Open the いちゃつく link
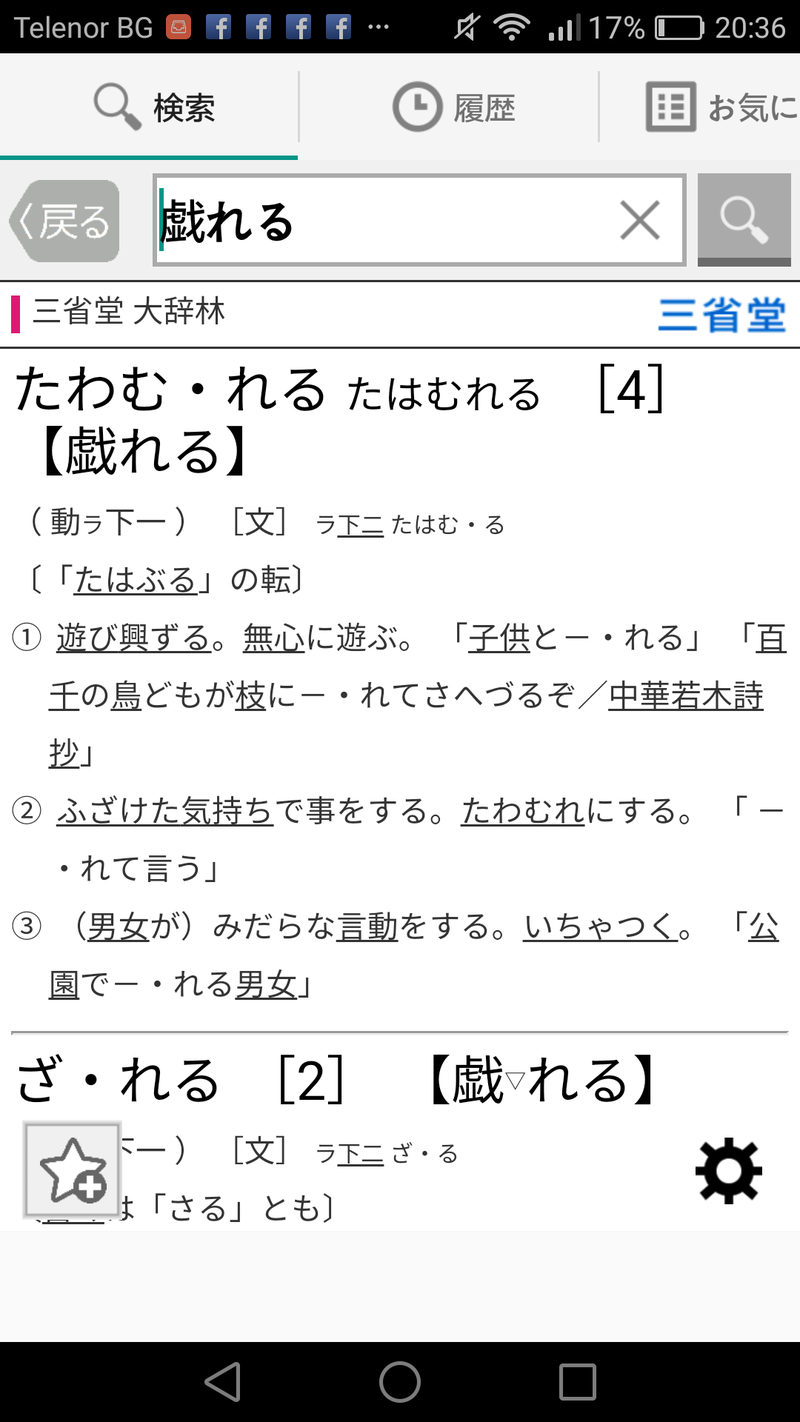The width and height of the screenshot is (800, 1422). (x=601, y=927)
